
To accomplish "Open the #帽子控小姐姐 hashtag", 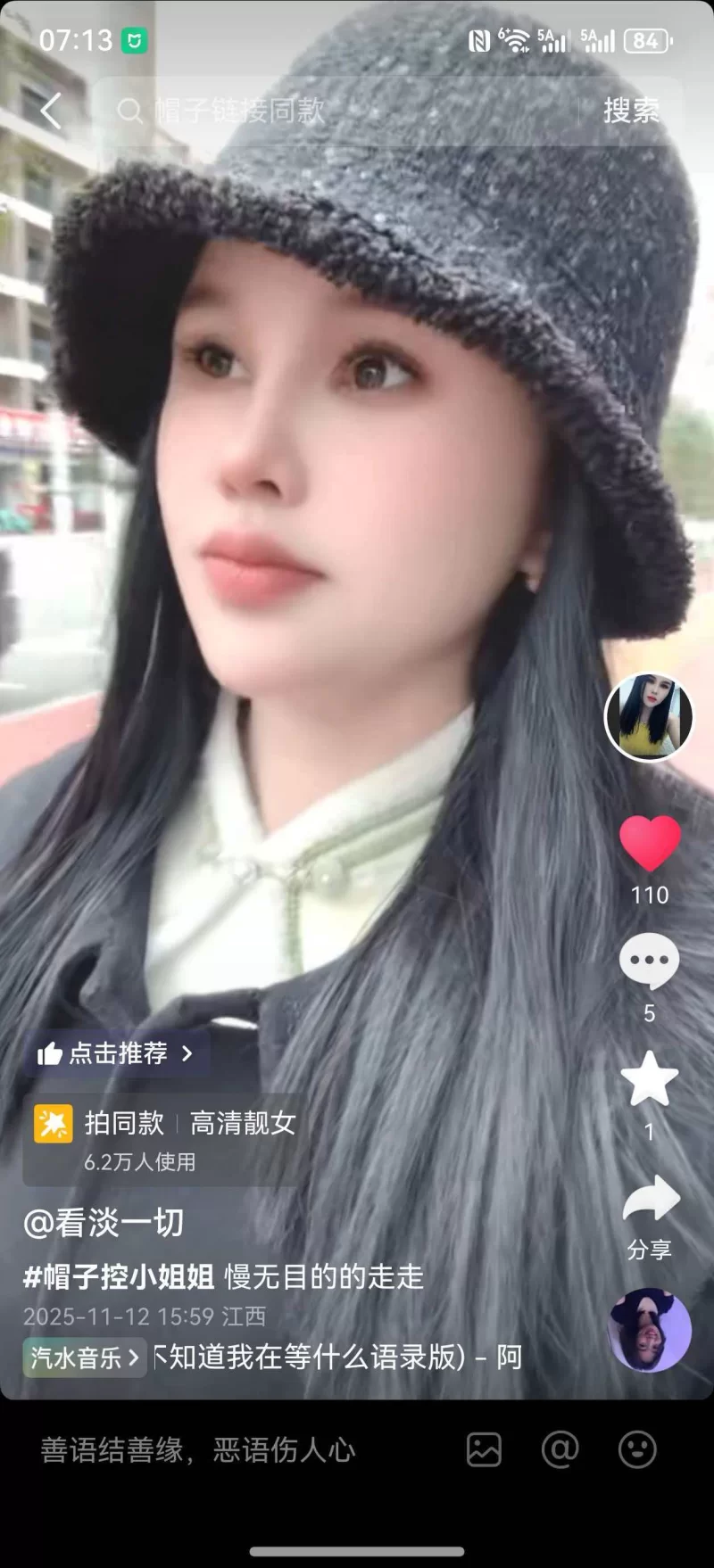I will (x=119, y=1277).
